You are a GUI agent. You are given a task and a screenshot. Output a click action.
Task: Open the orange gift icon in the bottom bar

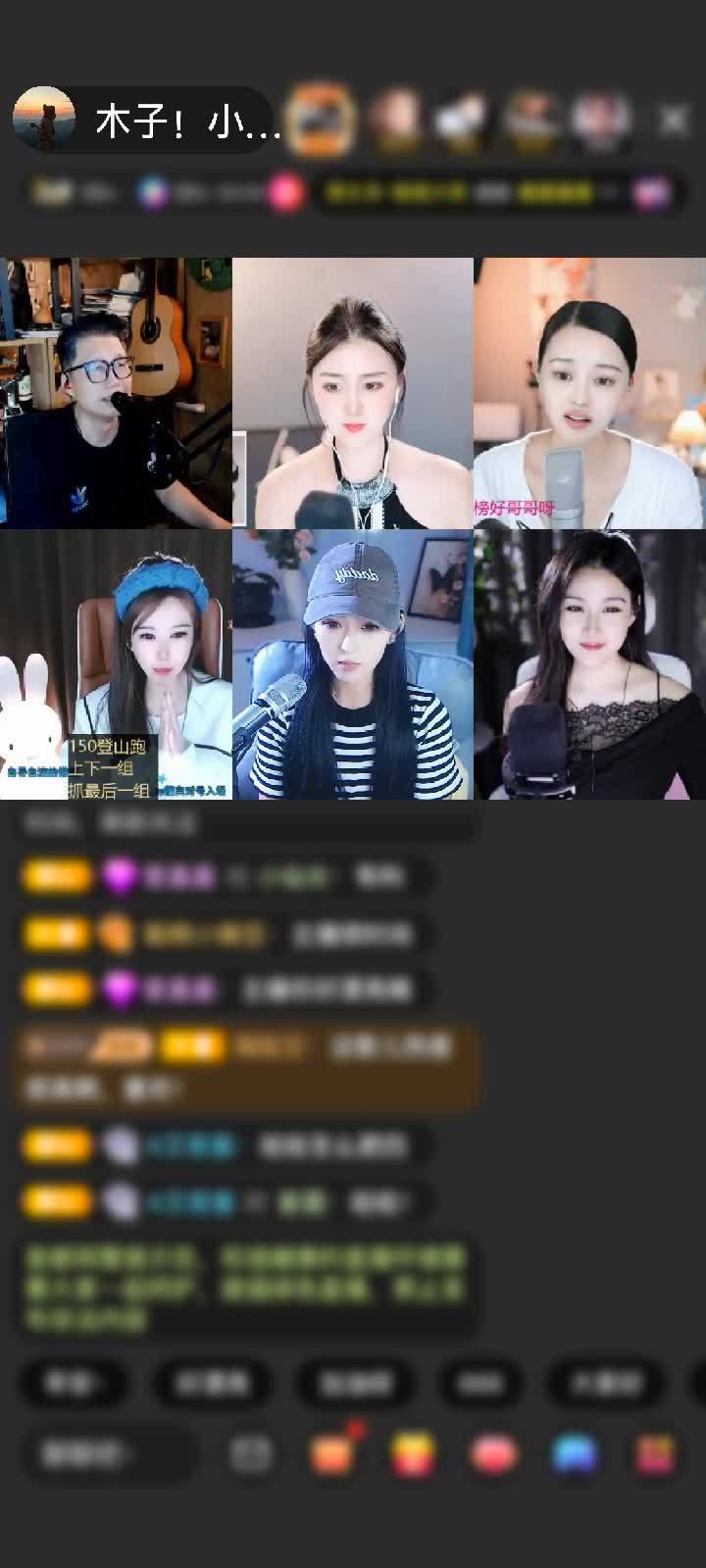413,1451
